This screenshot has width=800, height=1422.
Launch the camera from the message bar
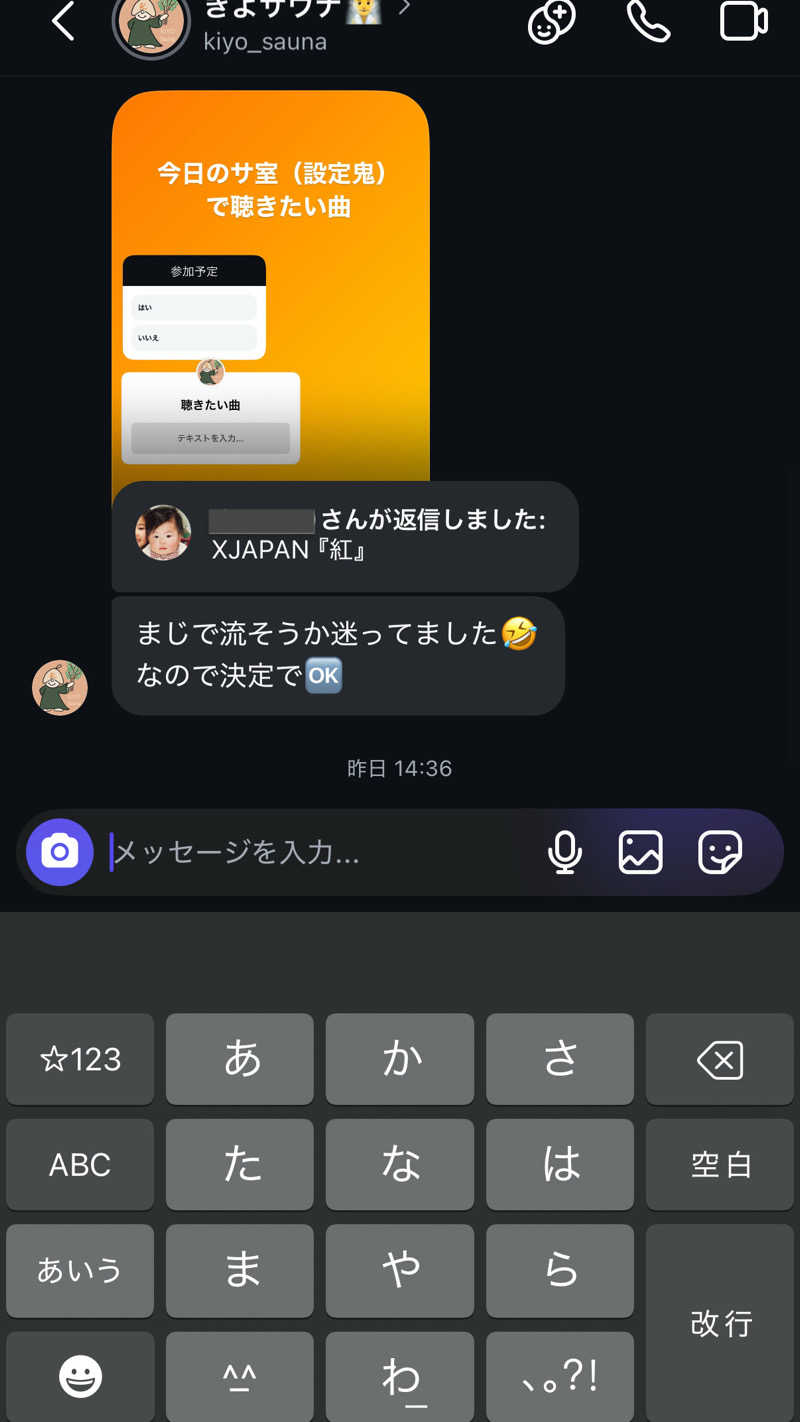[x=60, y=852]
